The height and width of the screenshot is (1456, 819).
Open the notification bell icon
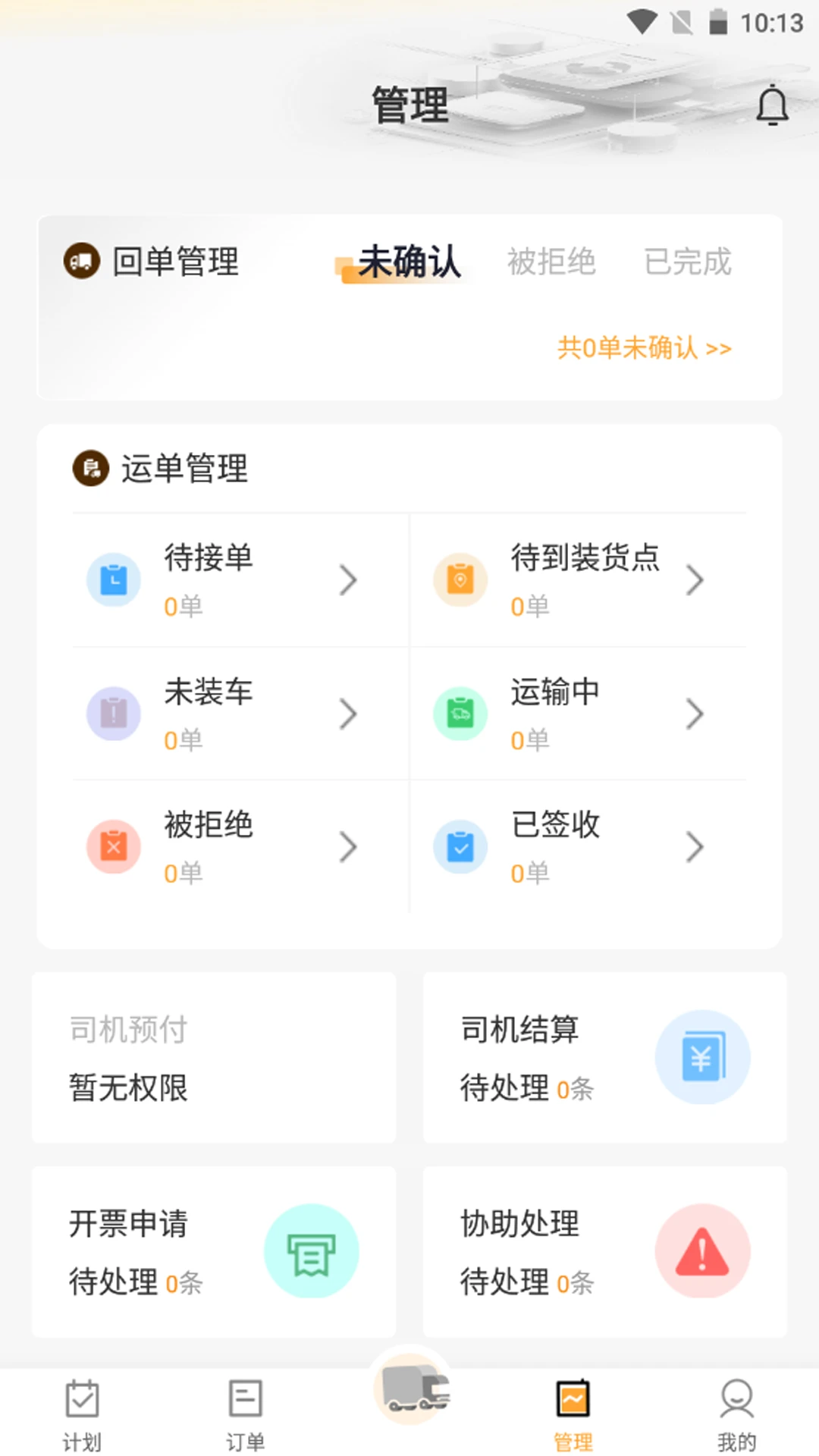[x=773, y=105]
